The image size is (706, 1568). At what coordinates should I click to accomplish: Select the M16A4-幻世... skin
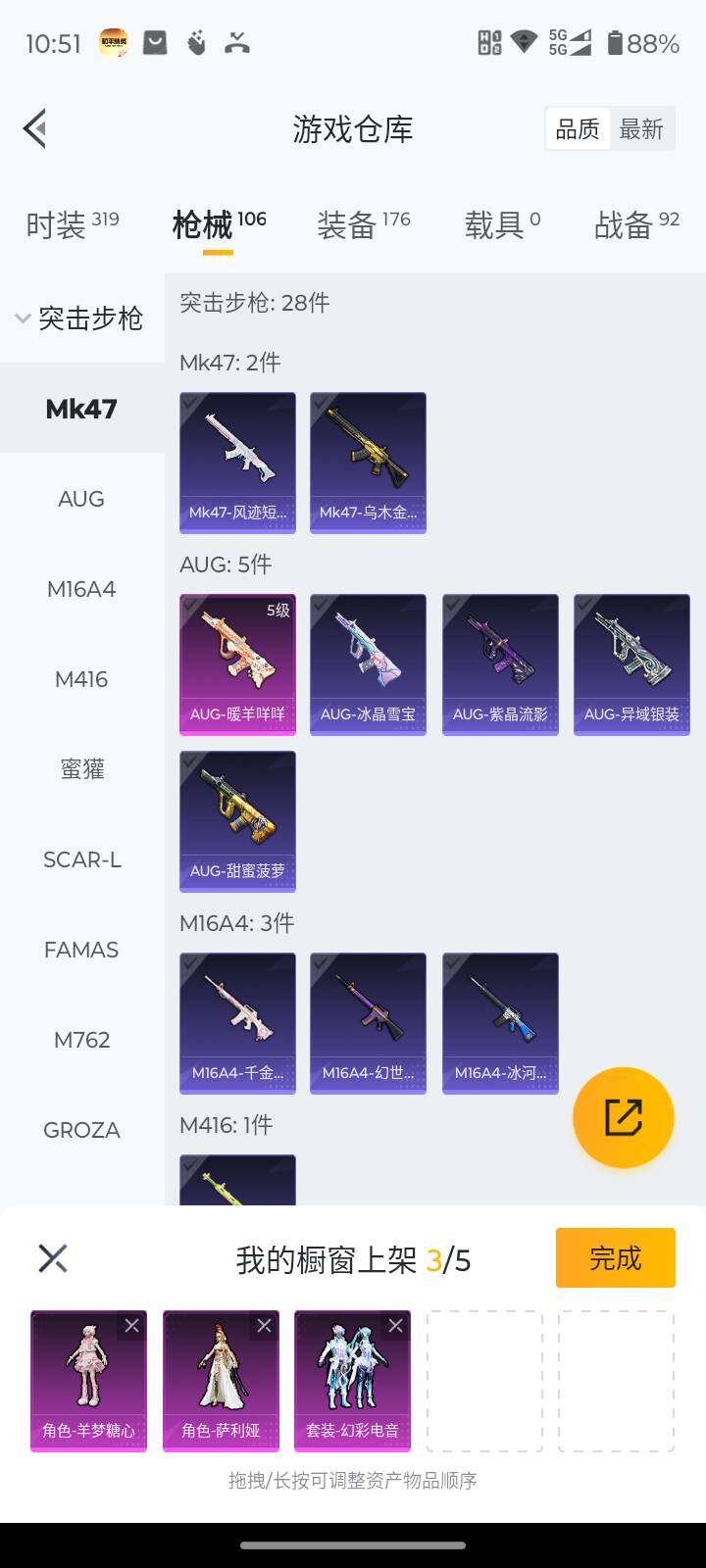click(x=368, y=1022)
